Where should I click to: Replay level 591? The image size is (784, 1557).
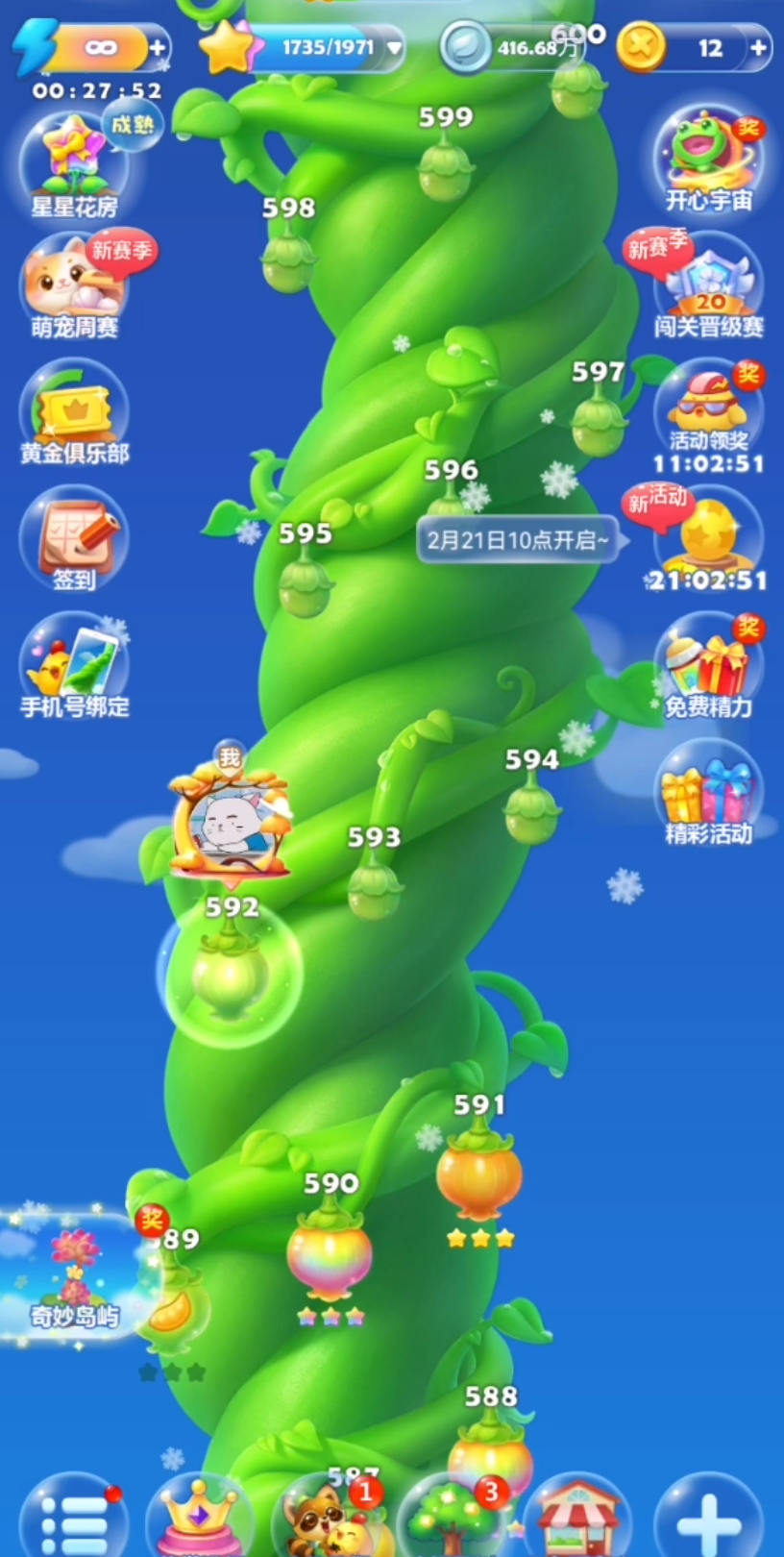tap(478, 1174)
